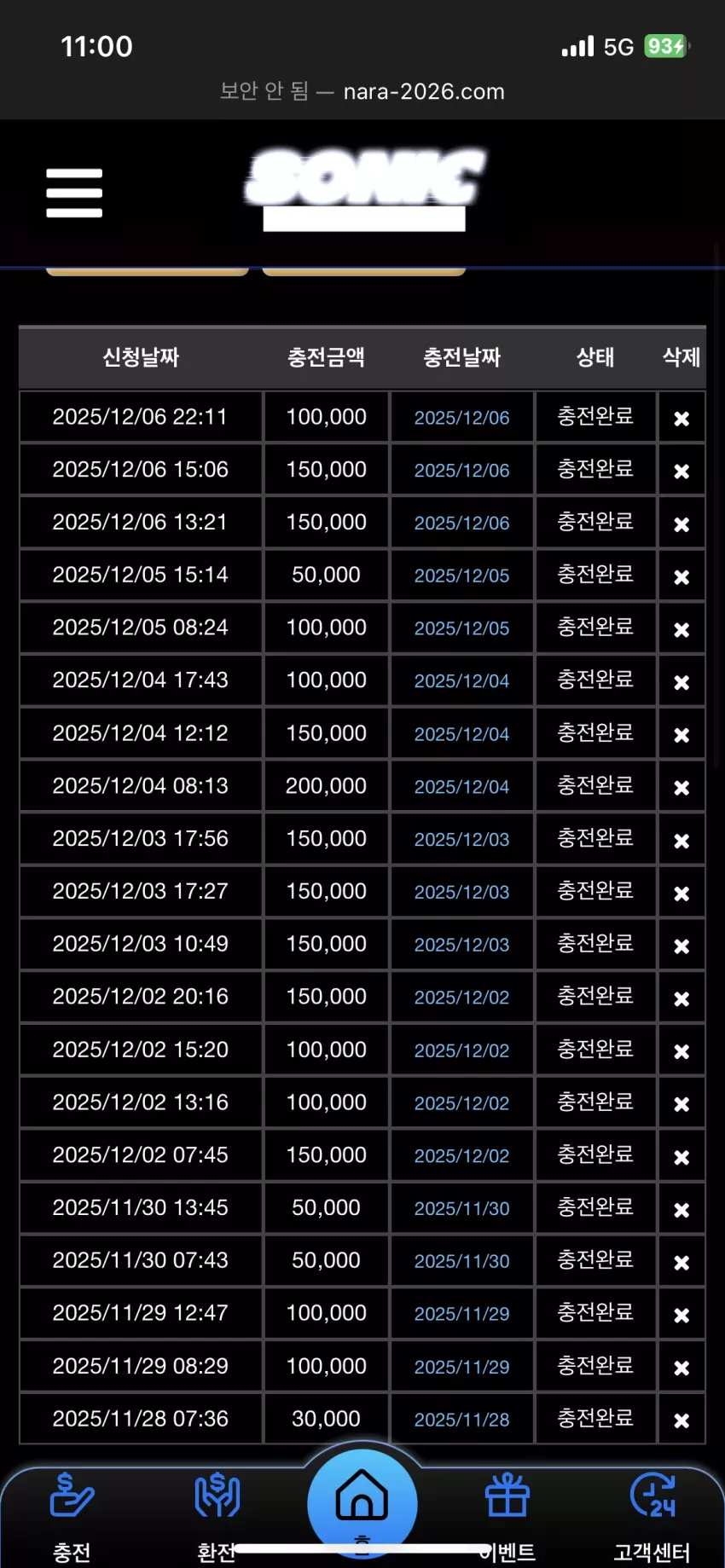Tap the site address nara-2026.com

pos(424,91)
